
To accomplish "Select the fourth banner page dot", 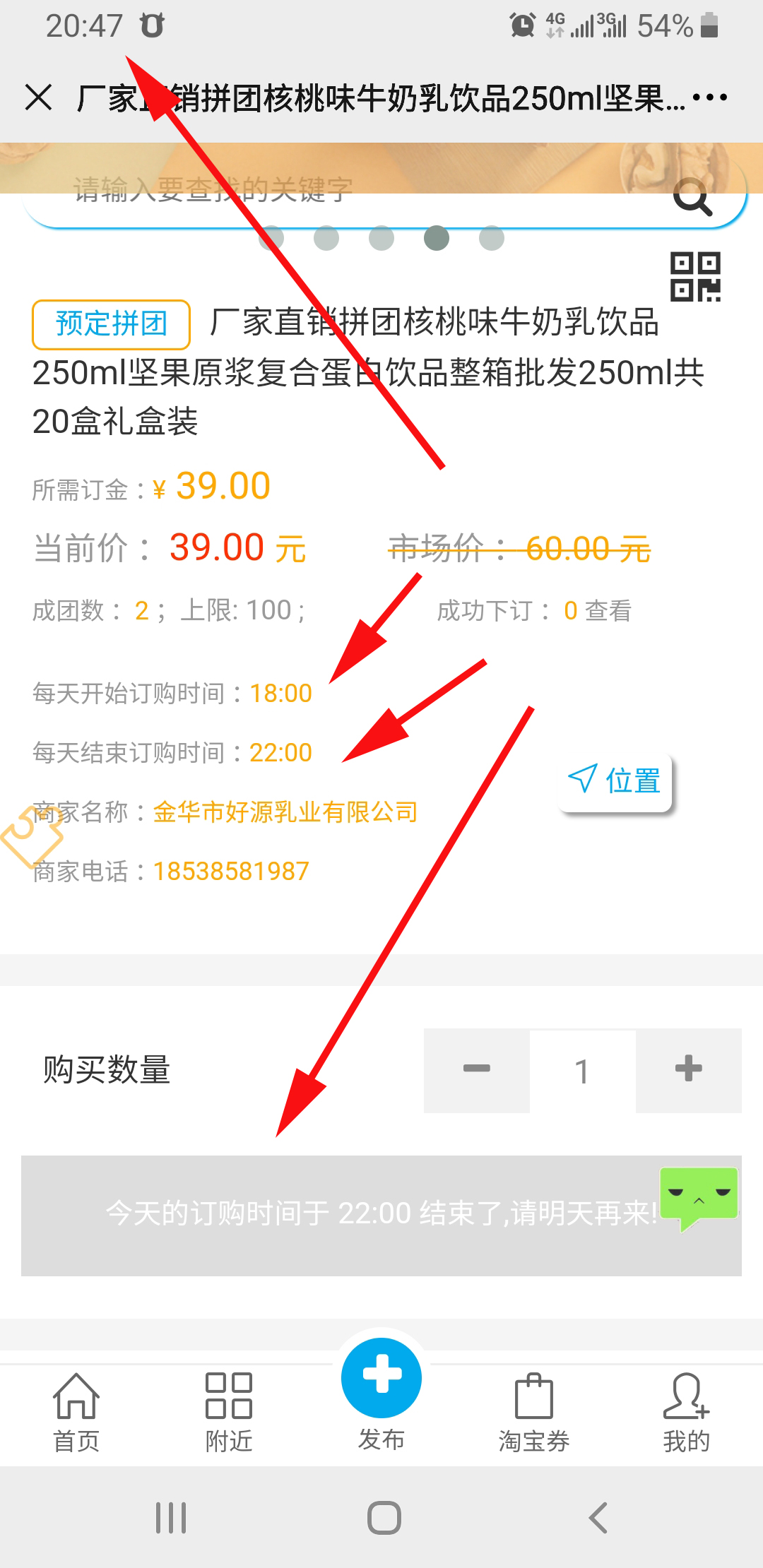I will pos(437,238).
